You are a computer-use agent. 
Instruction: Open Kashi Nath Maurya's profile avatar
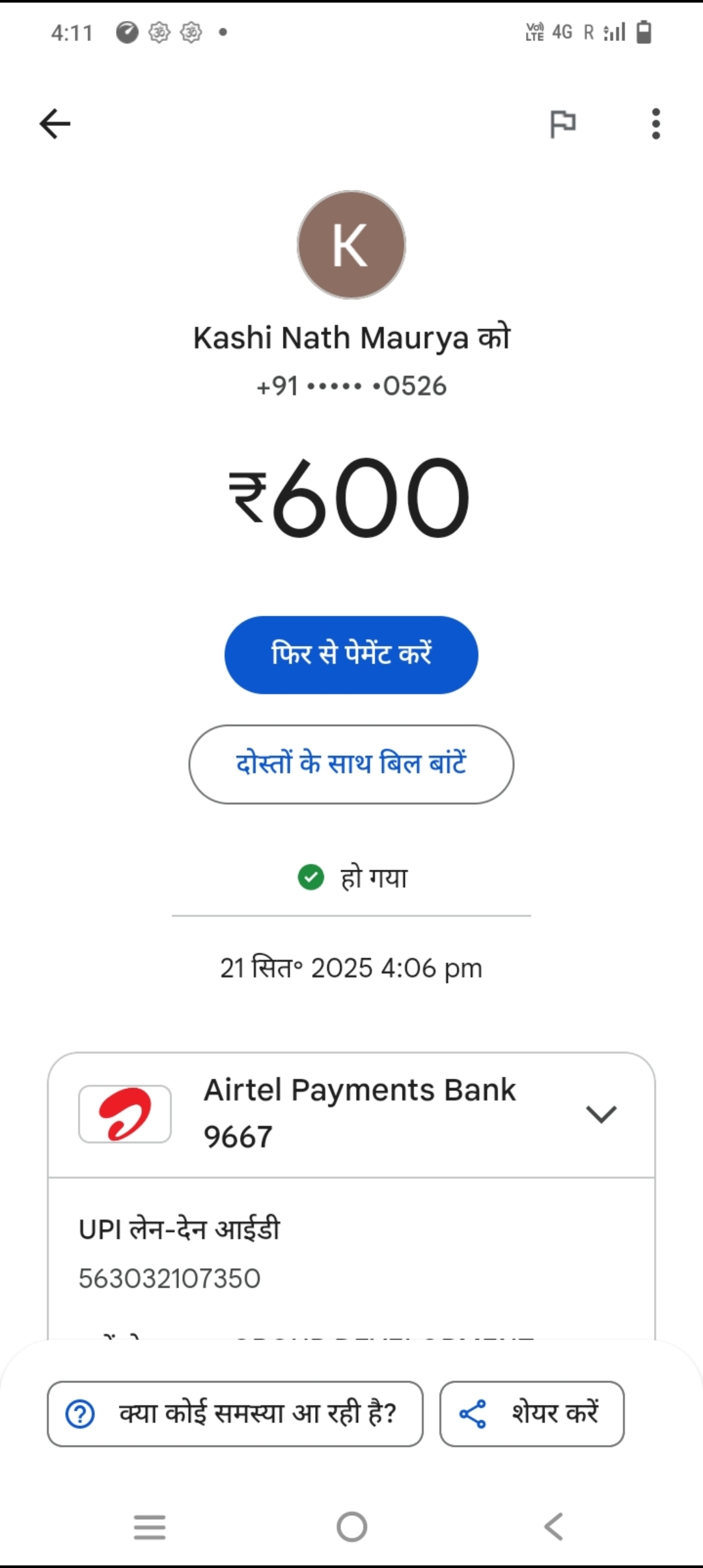351,245
